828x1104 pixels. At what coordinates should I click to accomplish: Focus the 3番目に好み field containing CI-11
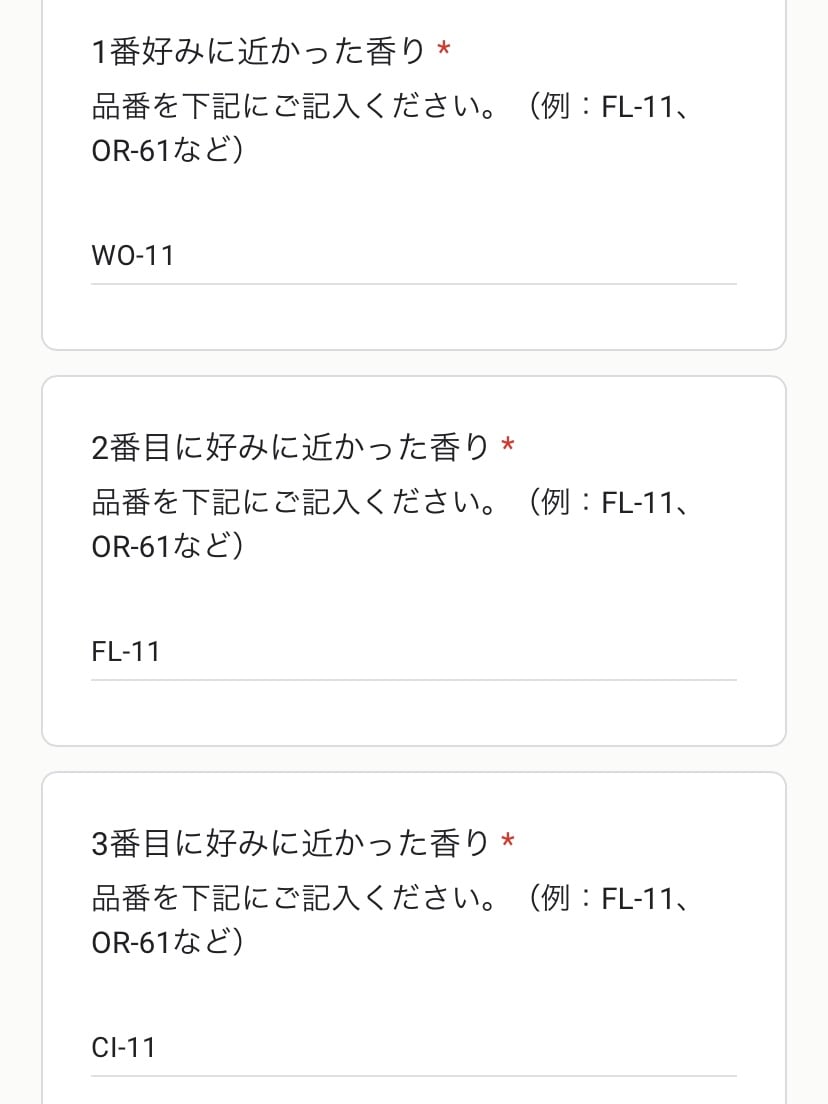pos(413,1049)
